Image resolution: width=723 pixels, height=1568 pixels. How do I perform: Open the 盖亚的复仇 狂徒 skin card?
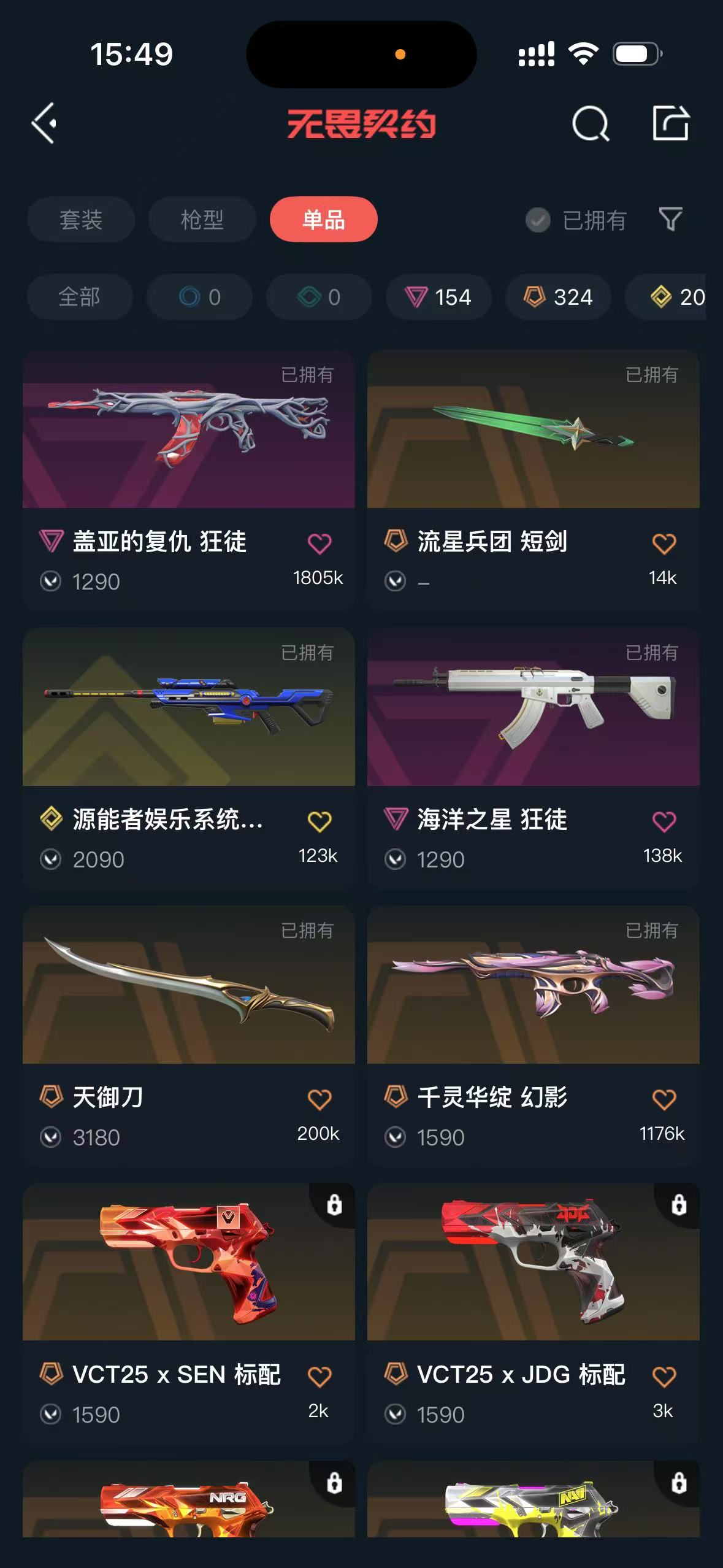coord(189,480)
